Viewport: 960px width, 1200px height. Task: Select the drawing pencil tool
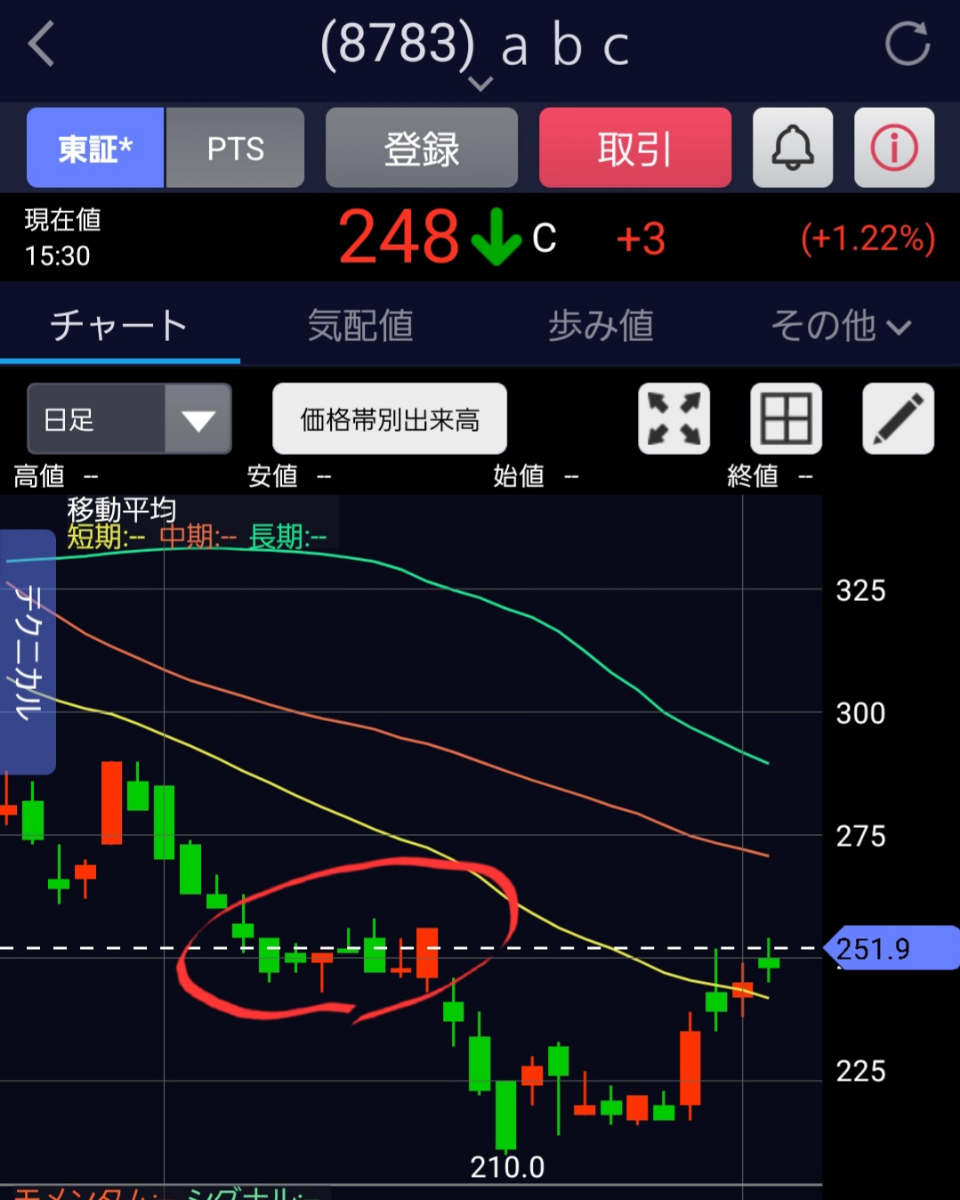coord(897,418)
